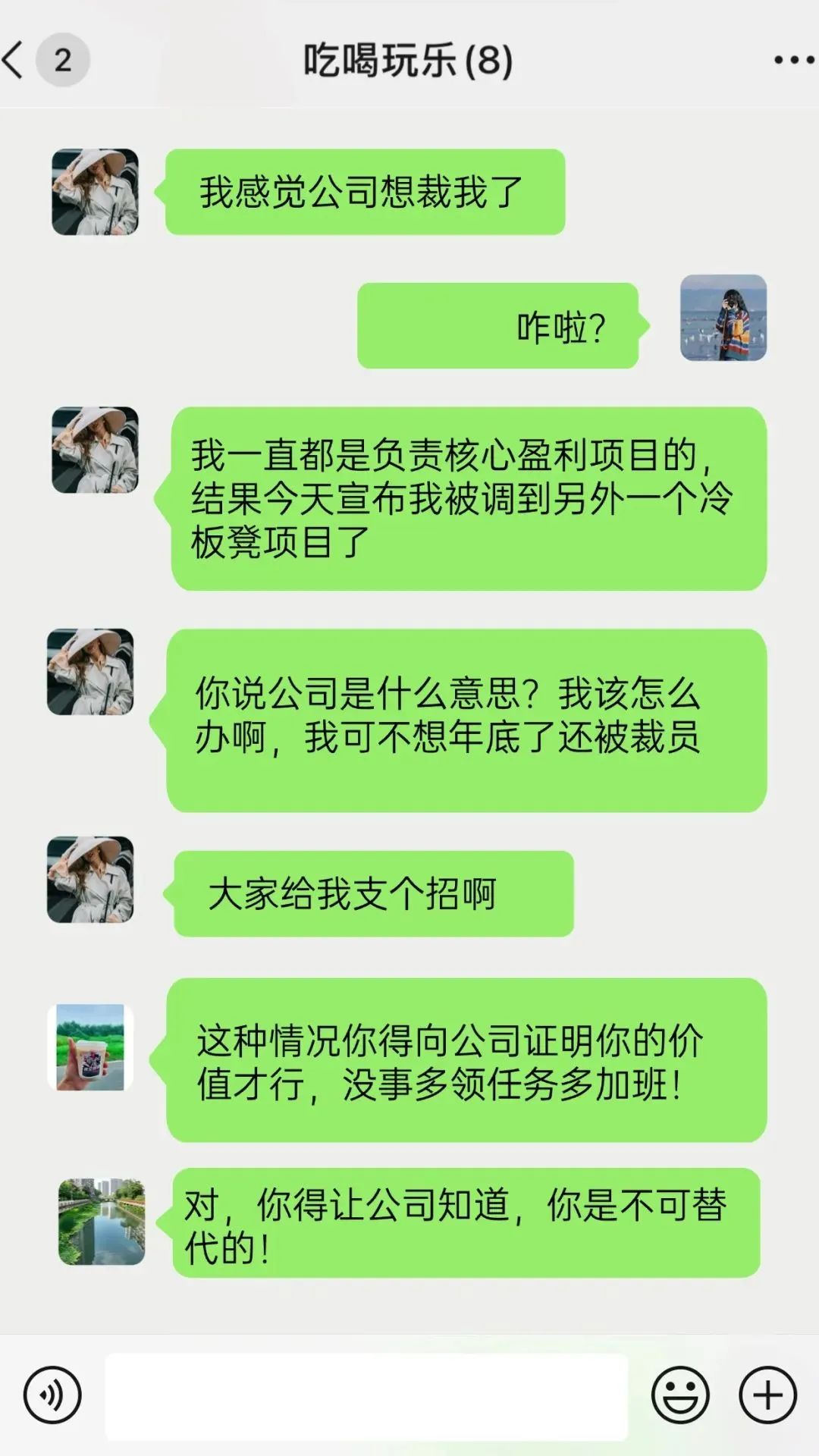Open the group chat overflow menu
This screenshot has height=1456, width=819.
pyautogui.click(x=793, y=60)
